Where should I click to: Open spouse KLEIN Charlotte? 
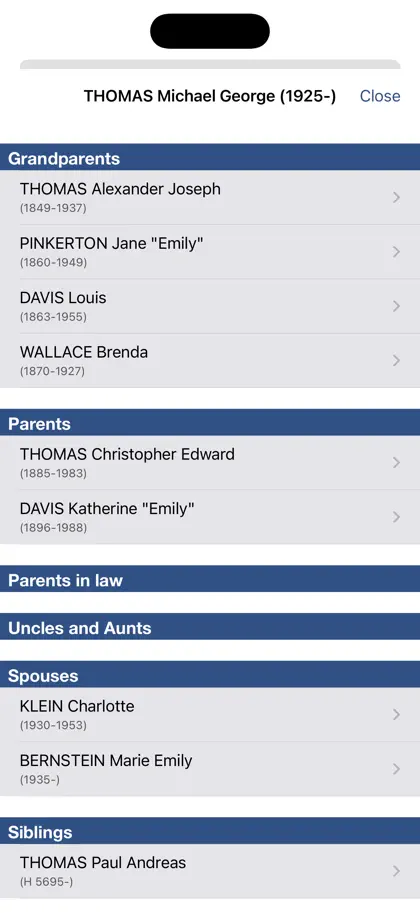(210, 714)
